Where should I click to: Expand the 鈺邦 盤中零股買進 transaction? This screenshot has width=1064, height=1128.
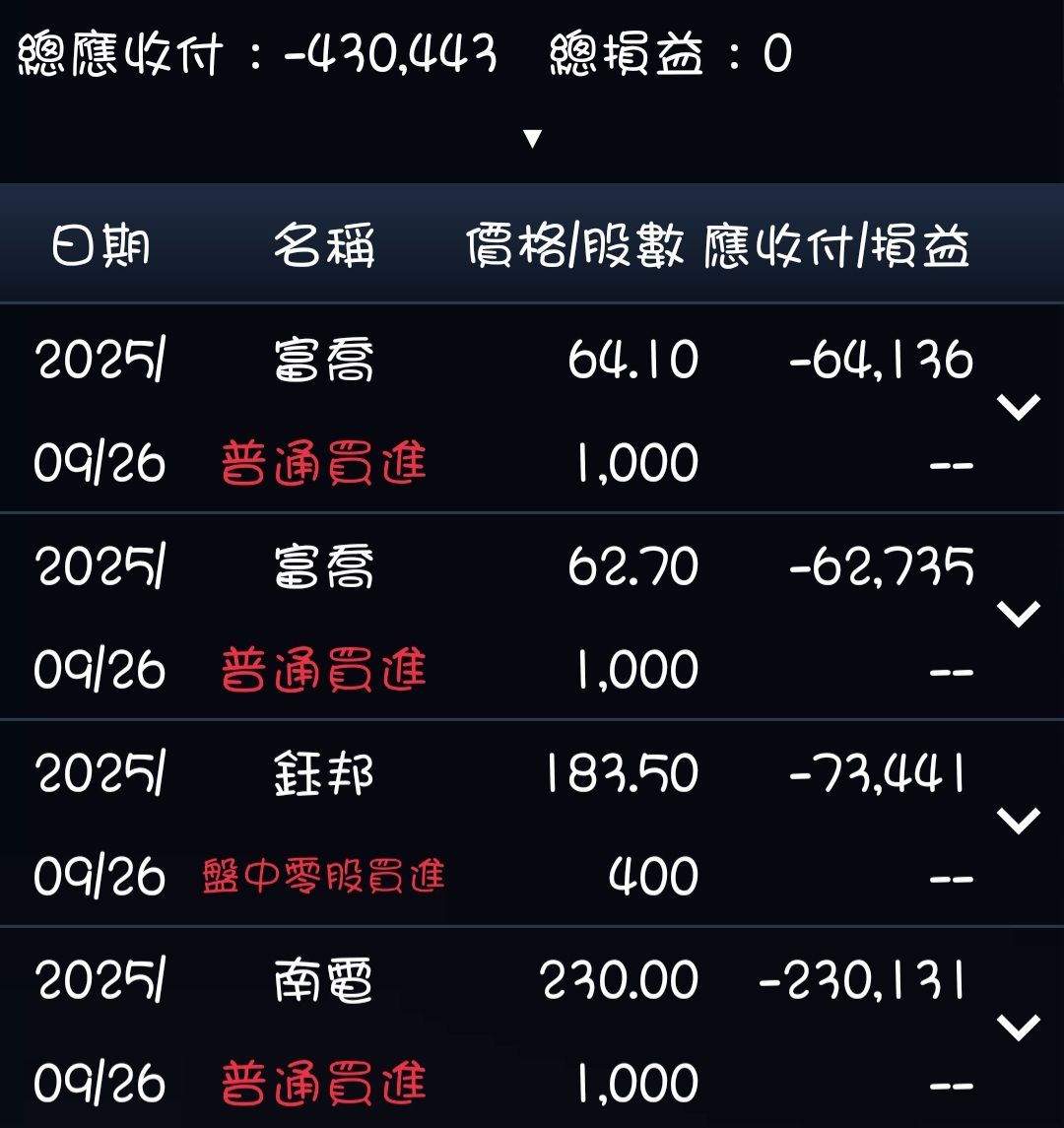(1019, 821)
